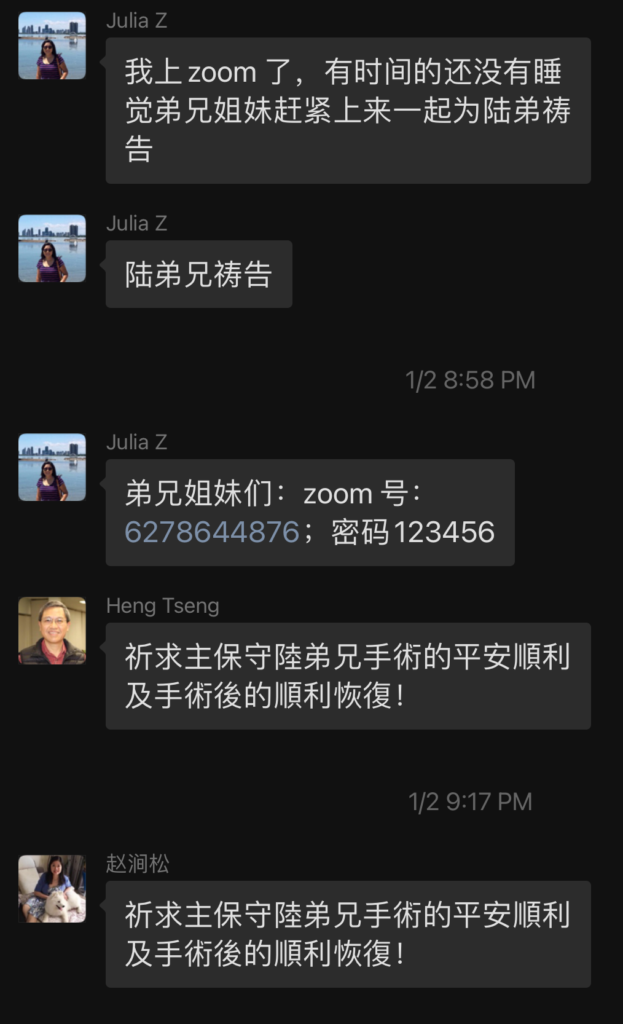View 赵润松's profile from avatar
Image resolution: width=623 pixels, height=1024 pixels.
[x=52, y=888]
